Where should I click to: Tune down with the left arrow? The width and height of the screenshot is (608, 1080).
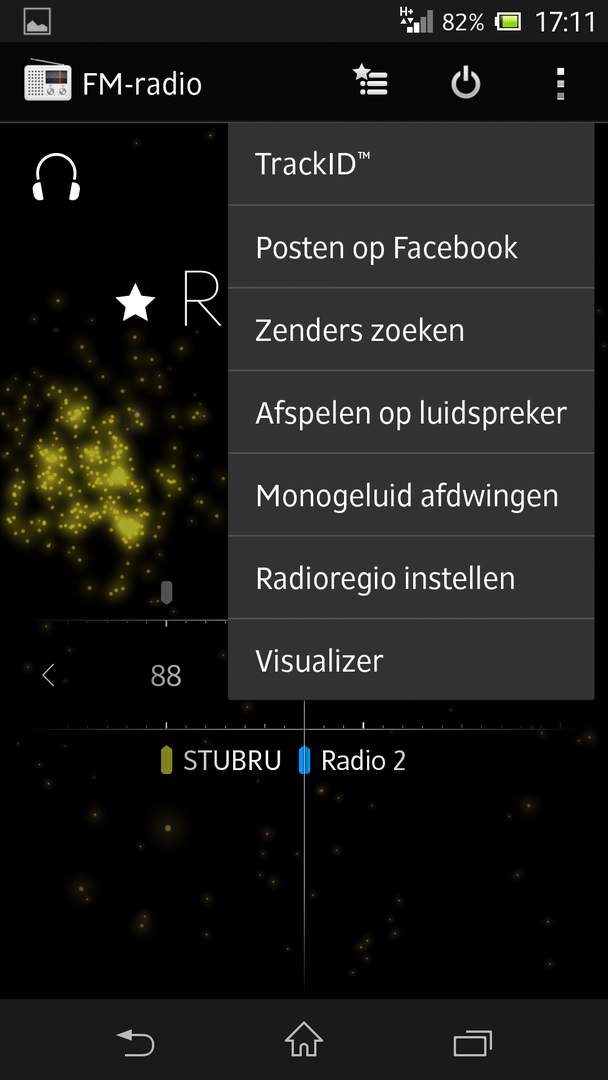point(48,676)
